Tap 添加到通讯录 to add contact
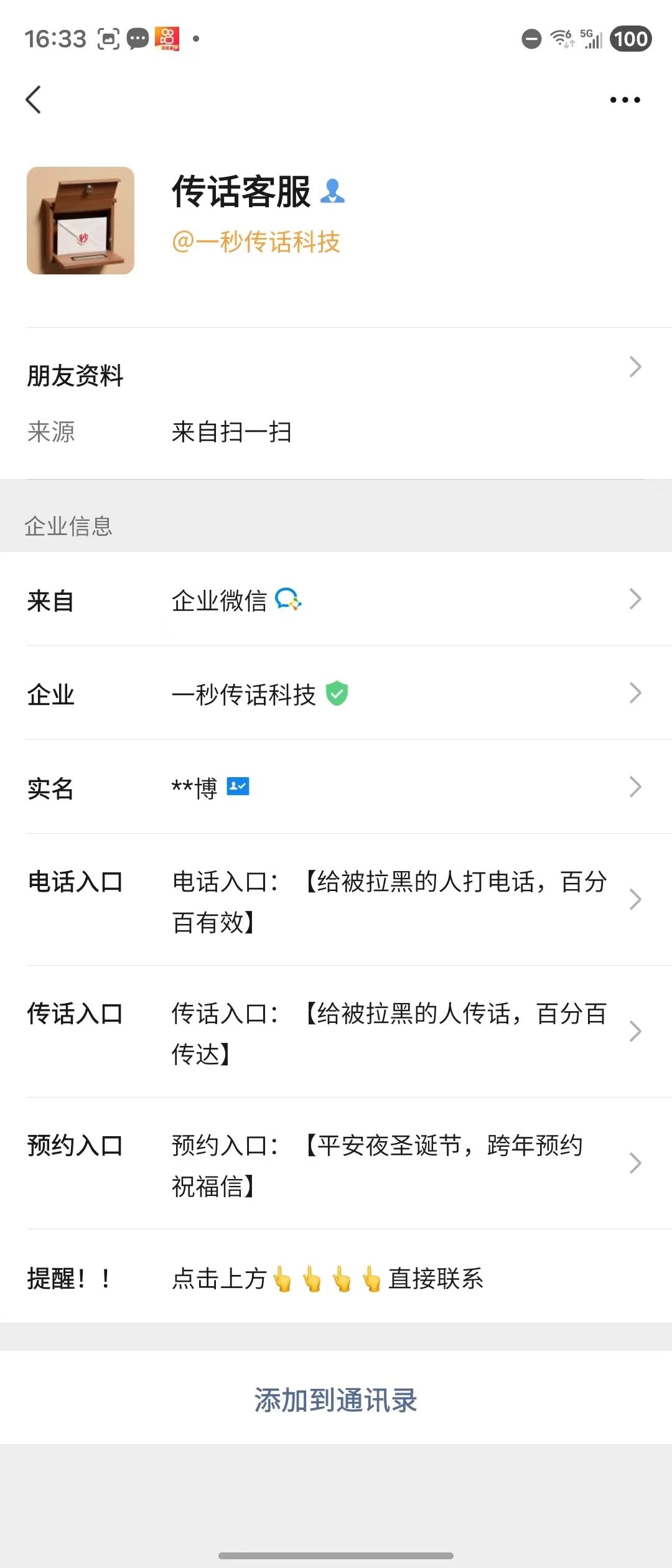The width and height of the screenshot is (672, 1568). click(336, 1400)
